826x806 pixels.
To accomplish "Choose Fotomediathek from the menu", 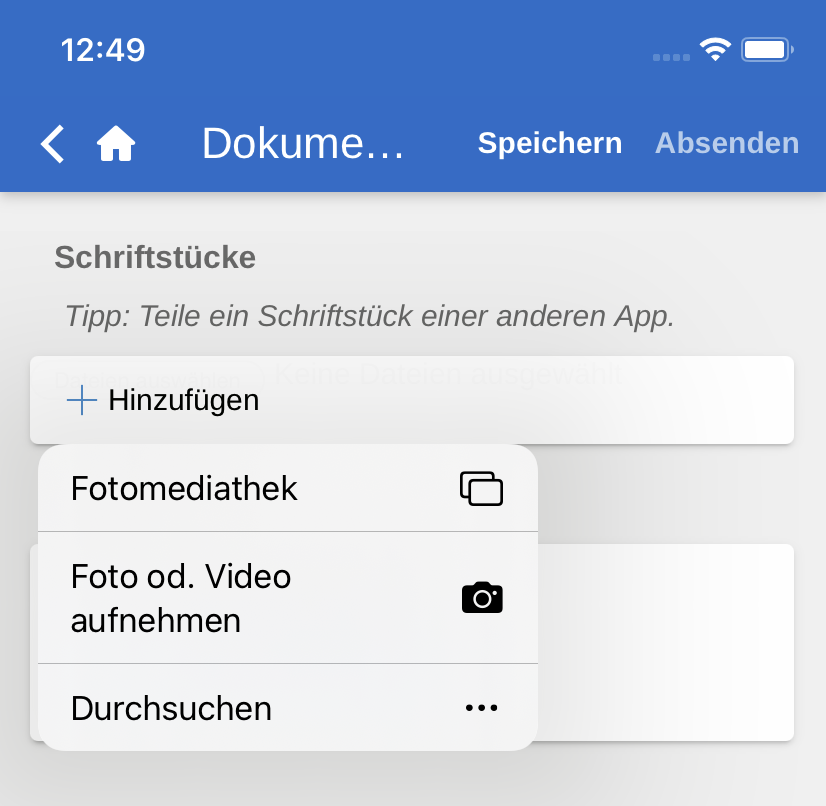I will coord(287,489).
